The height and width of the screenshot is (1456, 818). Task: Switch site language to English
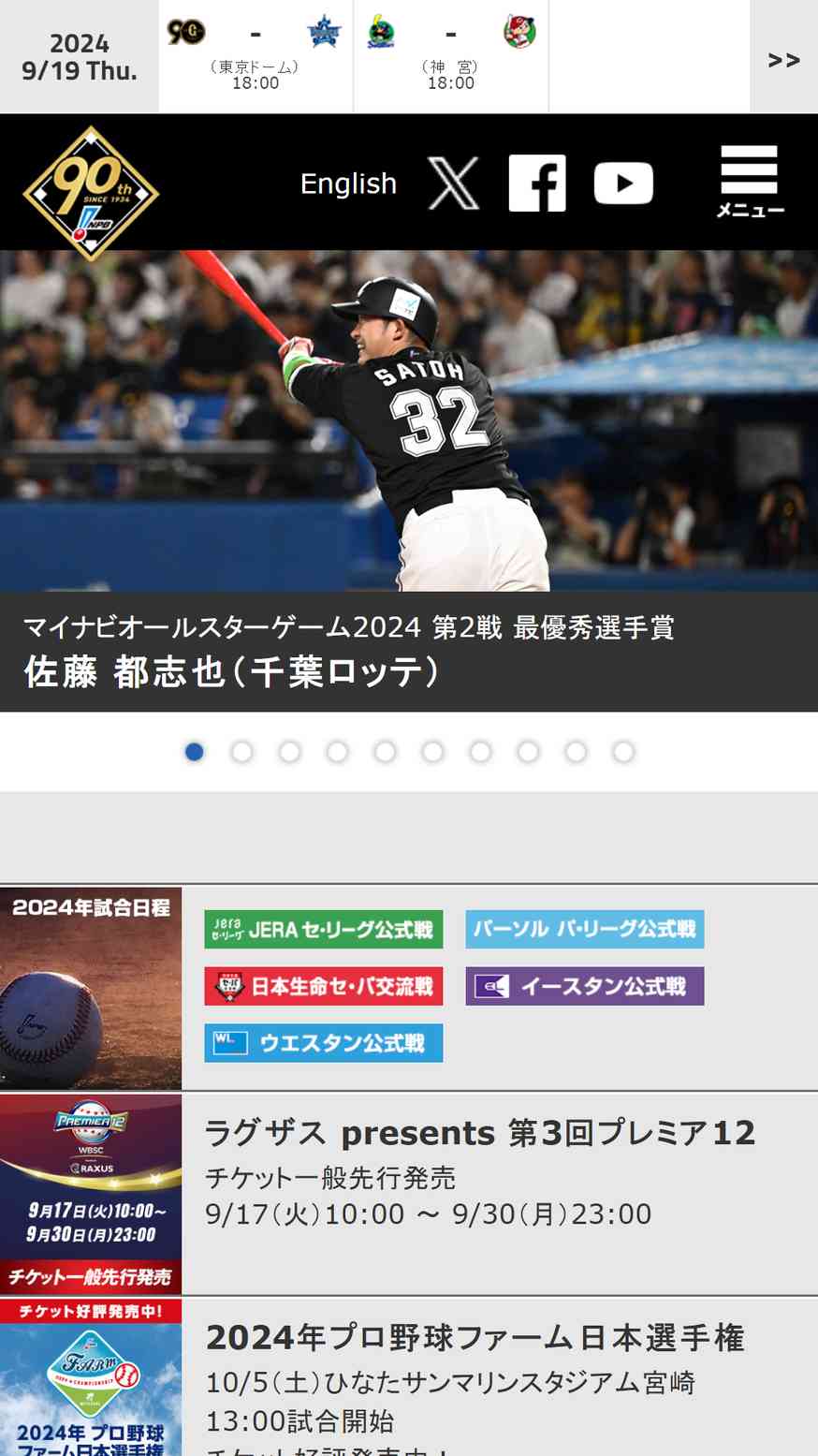[x=348, y=184]
